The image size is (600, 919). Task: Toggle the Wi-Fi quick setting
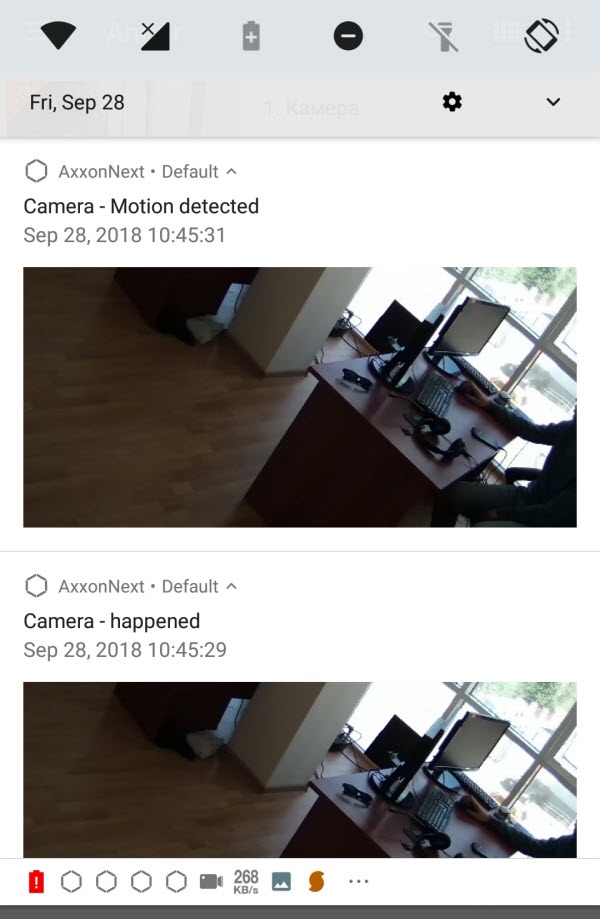point(58,37)
